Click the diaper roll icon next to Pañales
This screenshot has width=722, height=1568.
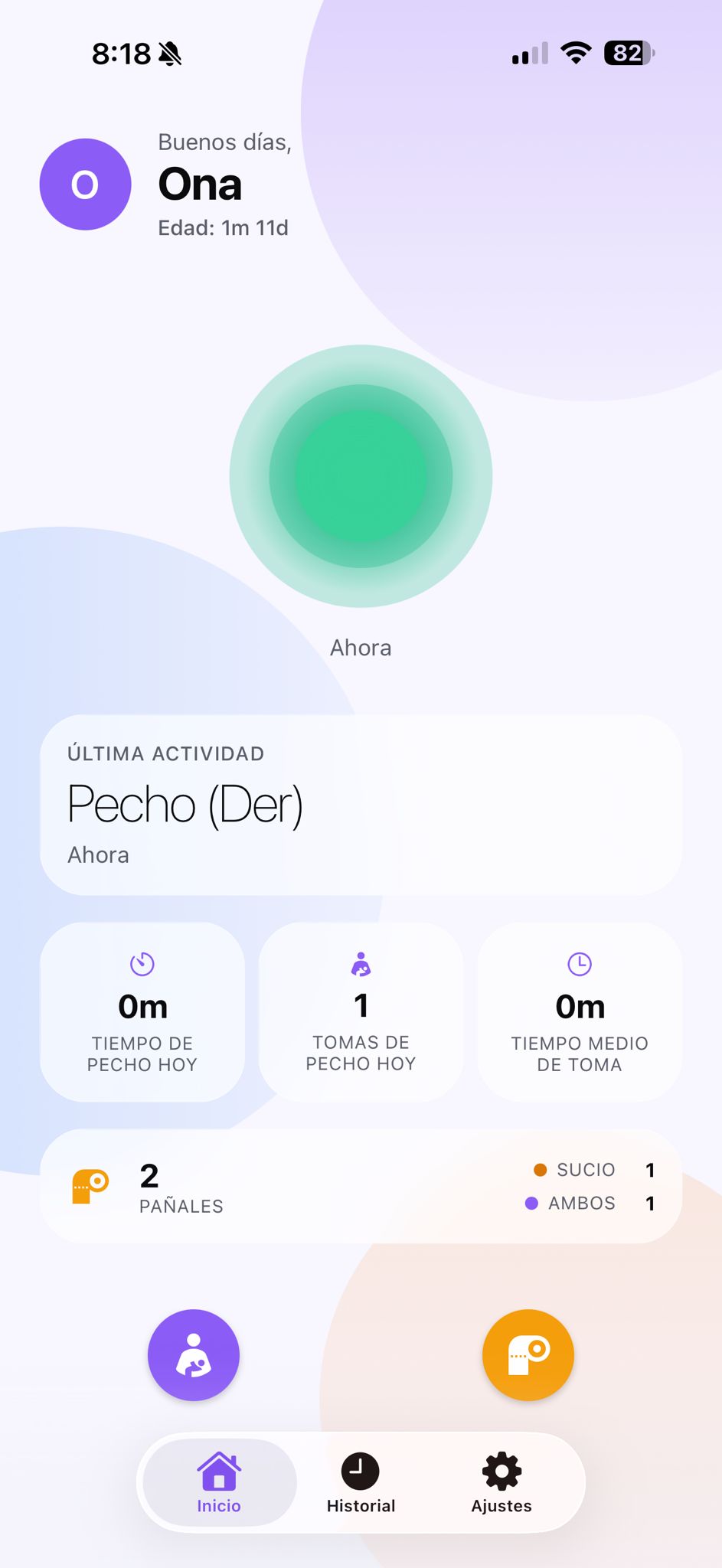(x=90, y=1187)
